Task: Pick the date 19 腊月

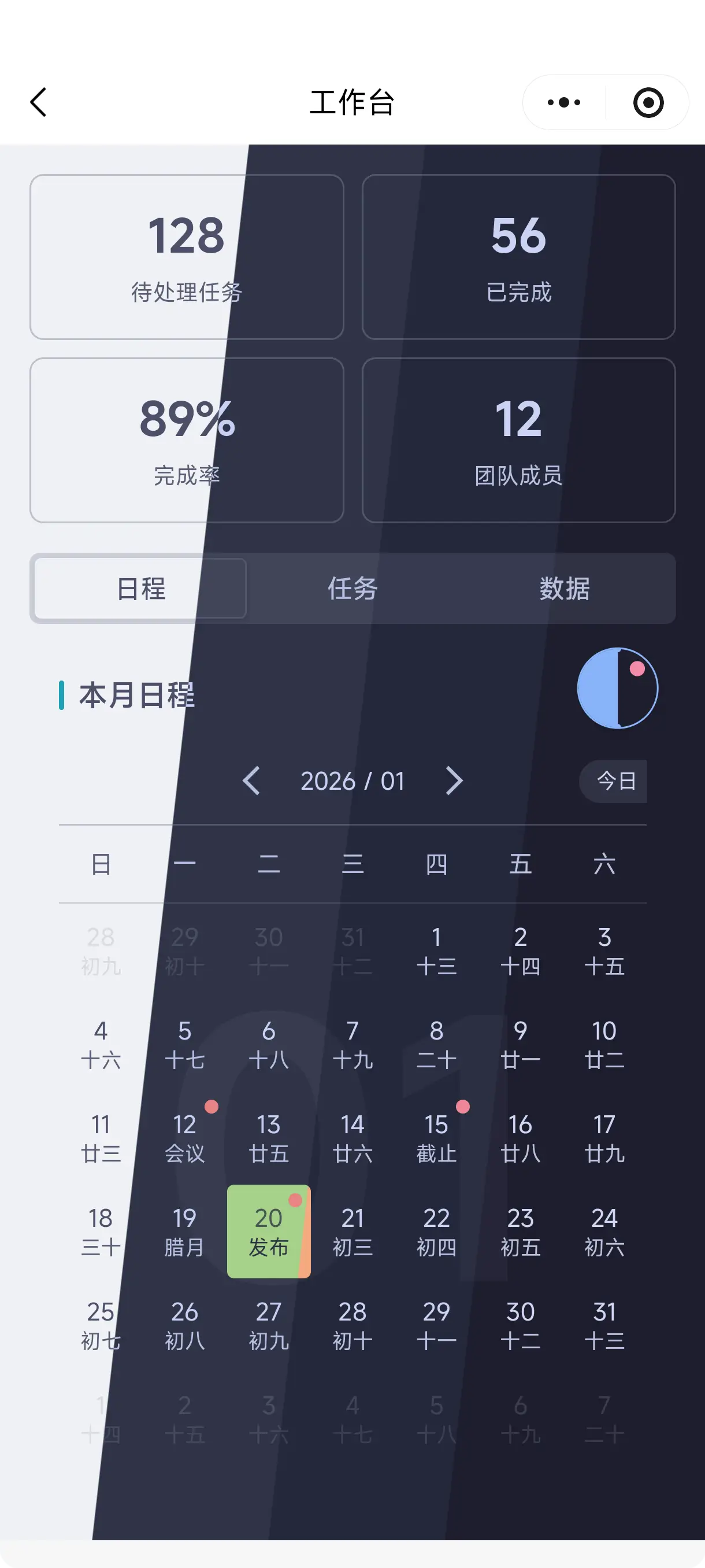Action: click(x=184, y=1231)
